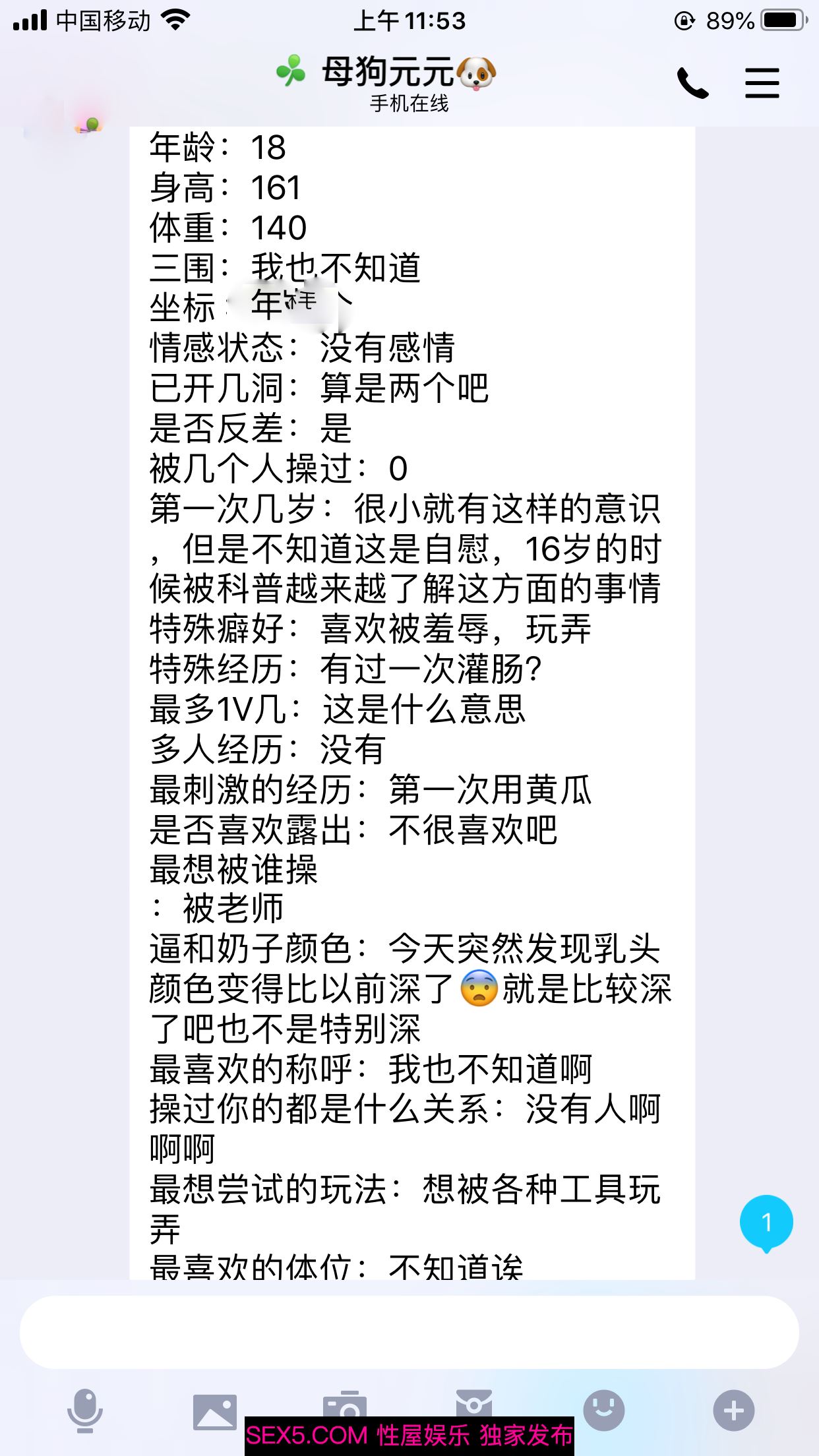Open the chat settings menu

pyautogui.click(x=762, y=84)
